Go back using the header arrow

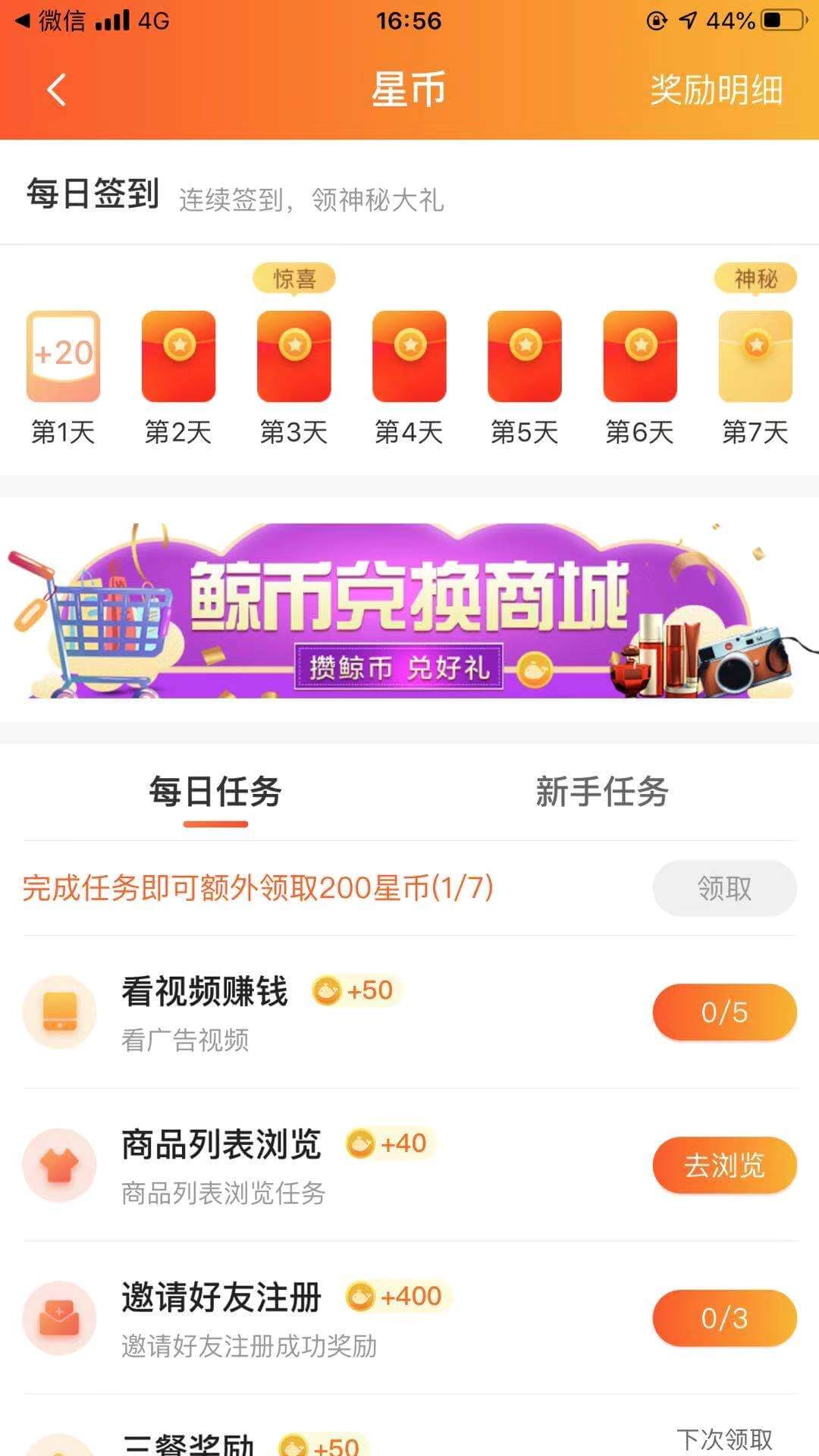coord(57,90)
